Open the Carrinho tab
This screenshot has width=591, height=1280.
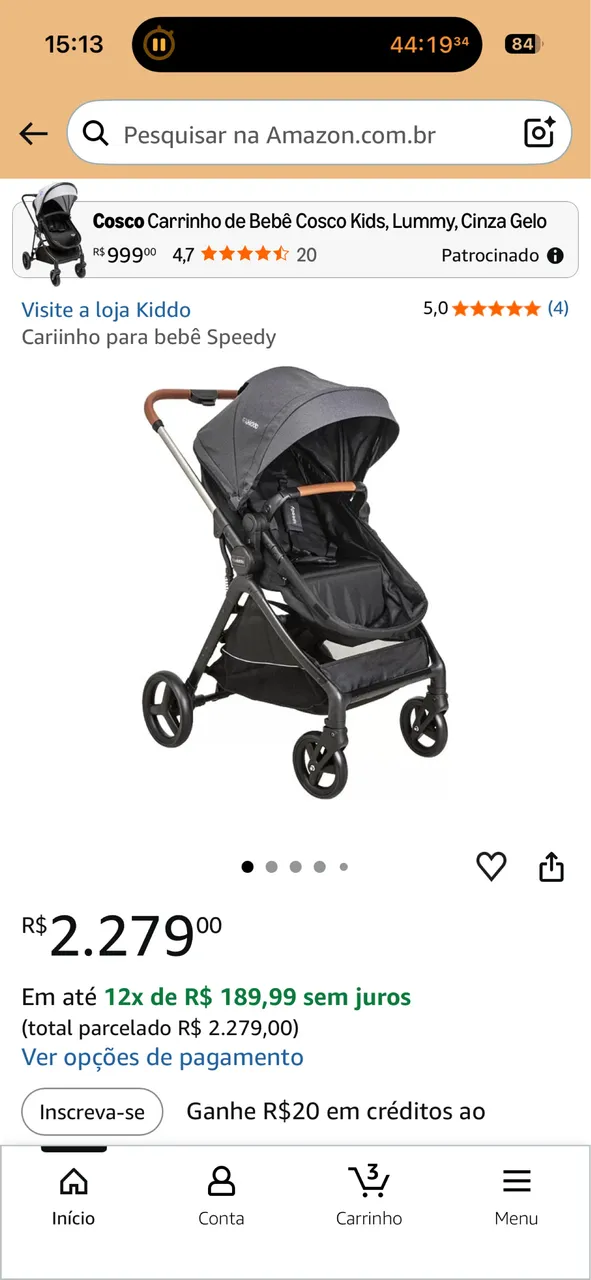coord(369,1195)
